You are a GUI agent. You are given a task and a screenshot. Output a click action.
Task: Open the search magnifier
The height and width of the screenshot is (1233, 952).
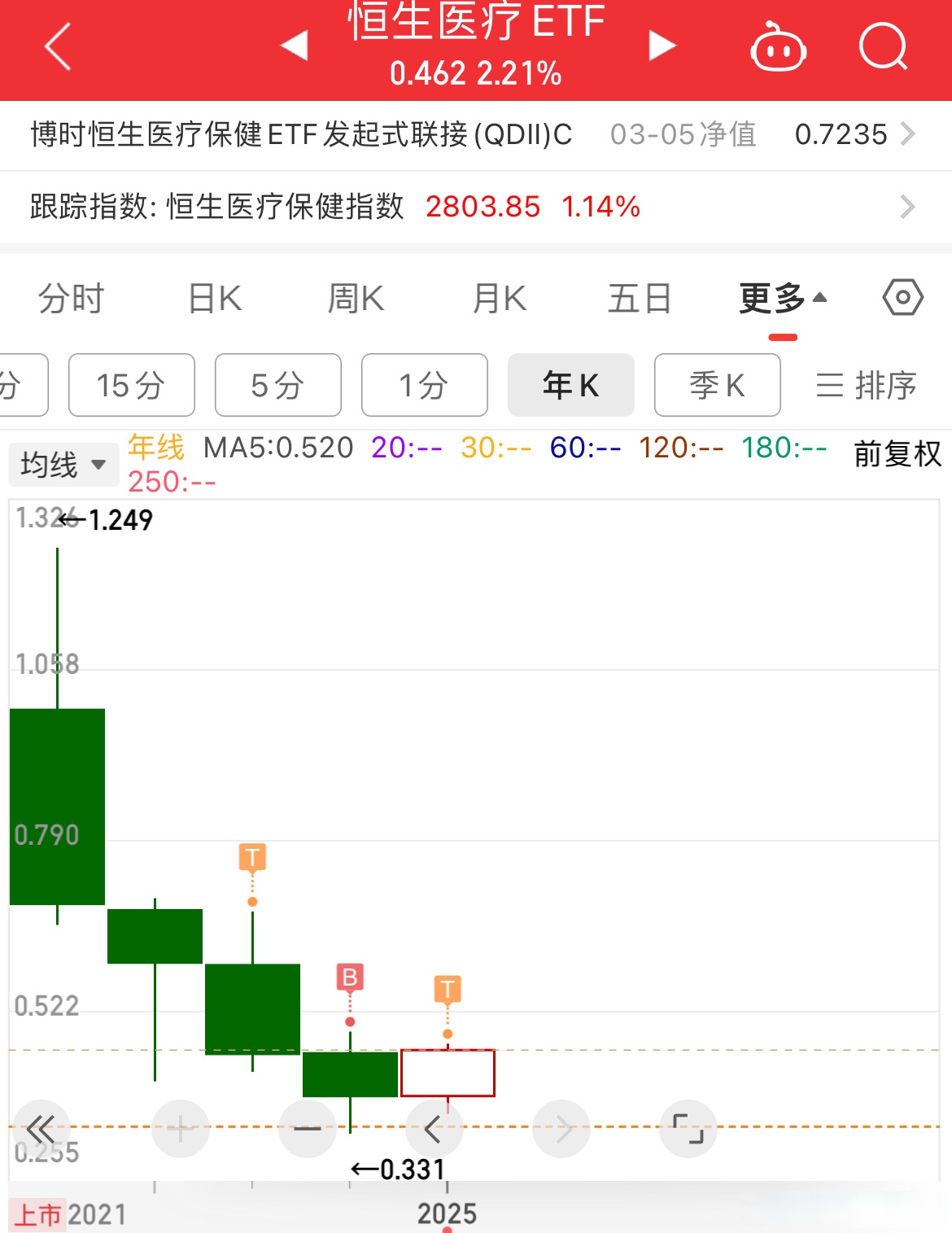click(883, 47)
